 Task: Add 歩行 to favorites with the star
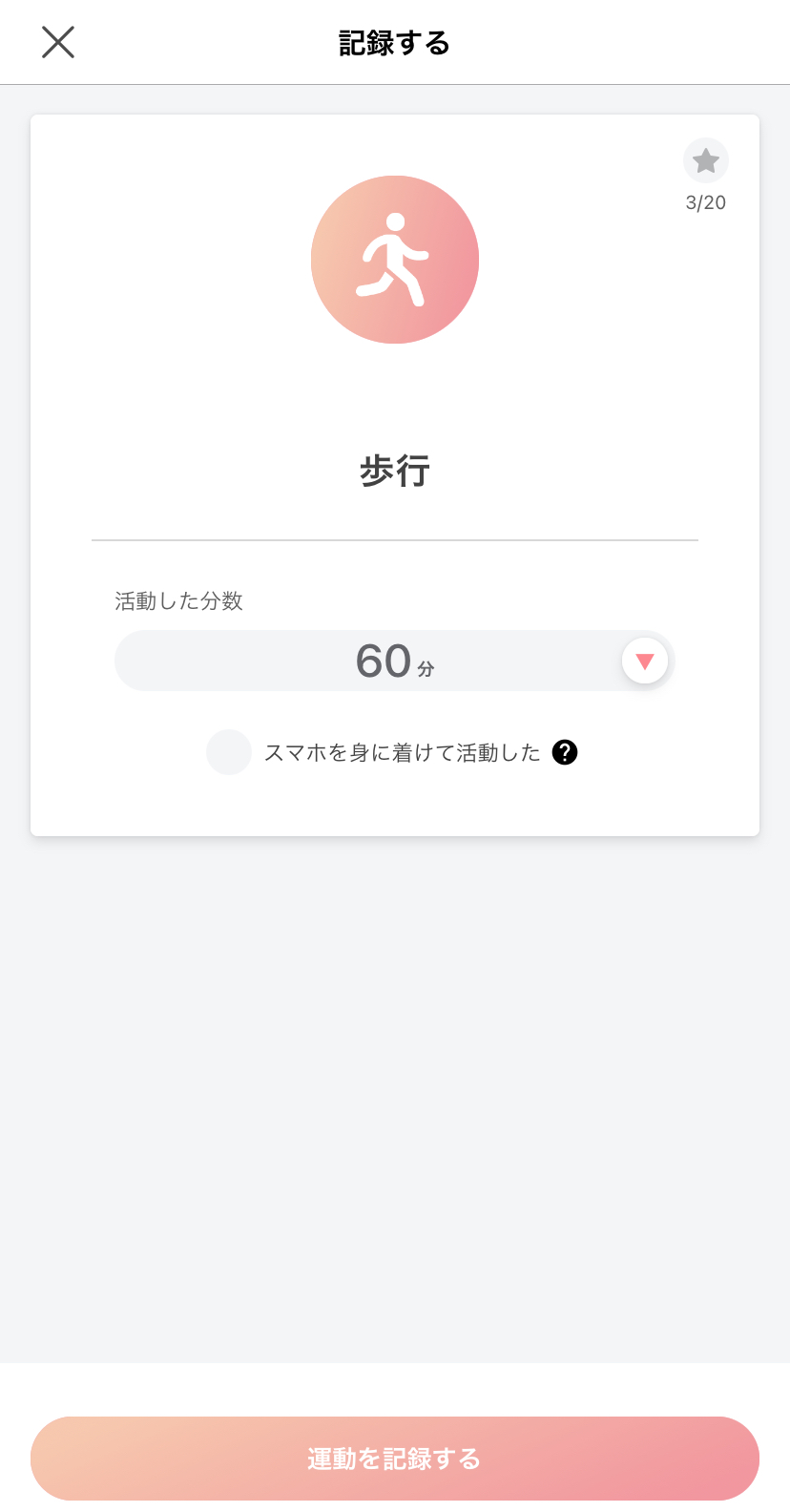click(706, 161)
